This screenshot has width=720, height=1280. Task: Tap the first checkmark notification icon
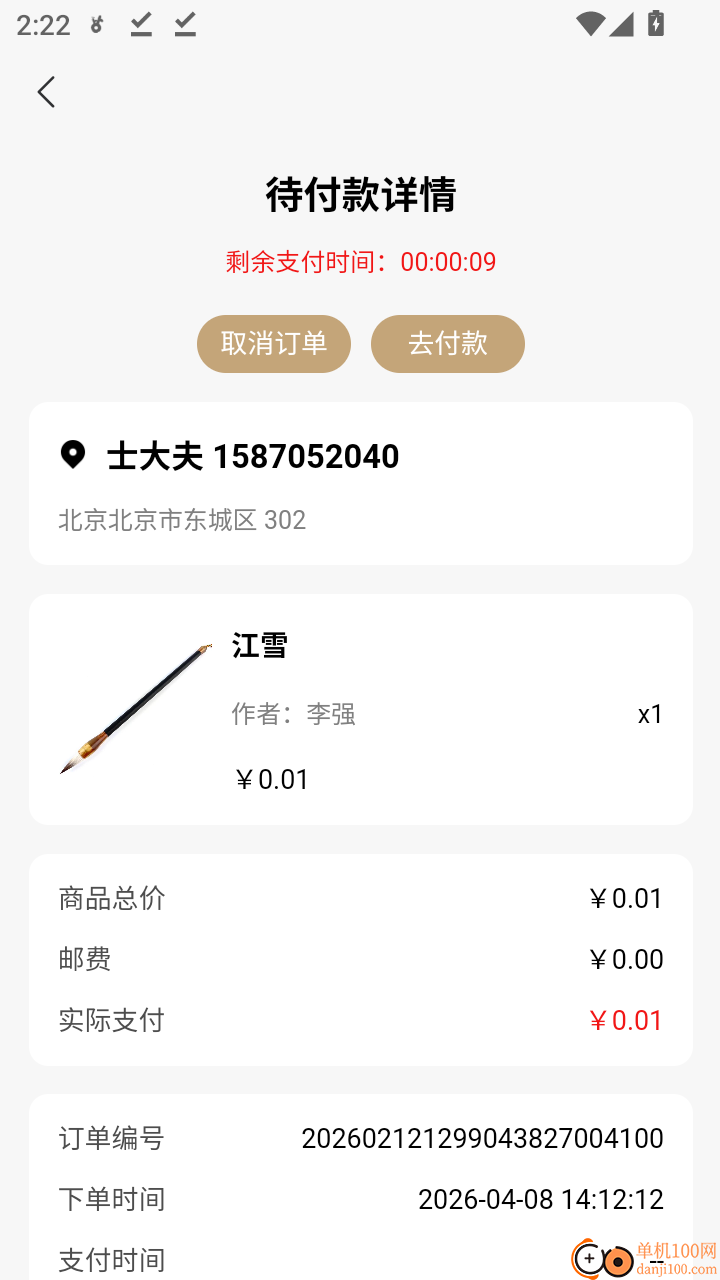pos(141,25)
